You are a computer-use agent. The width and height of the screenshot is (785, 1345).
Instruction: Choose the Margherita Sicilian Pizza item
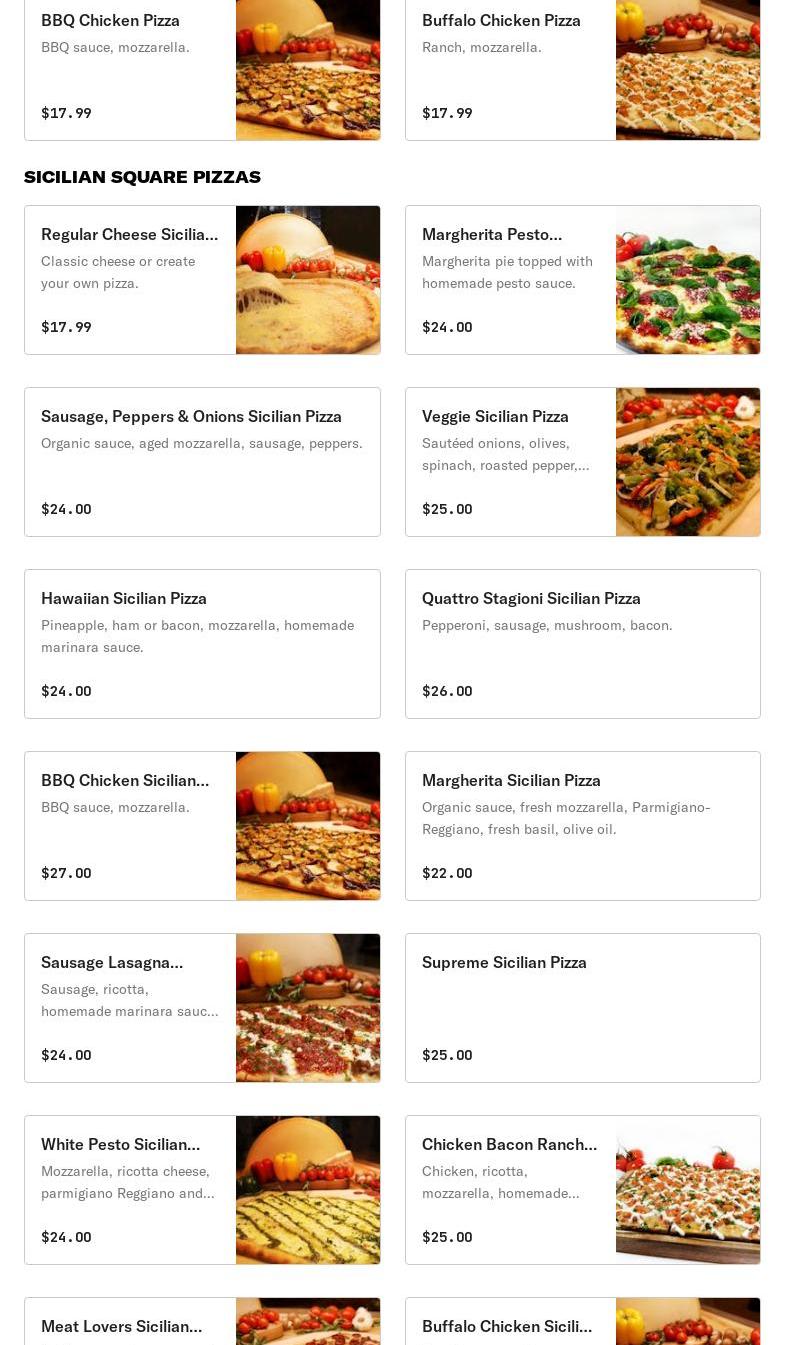tap(582, 826)
